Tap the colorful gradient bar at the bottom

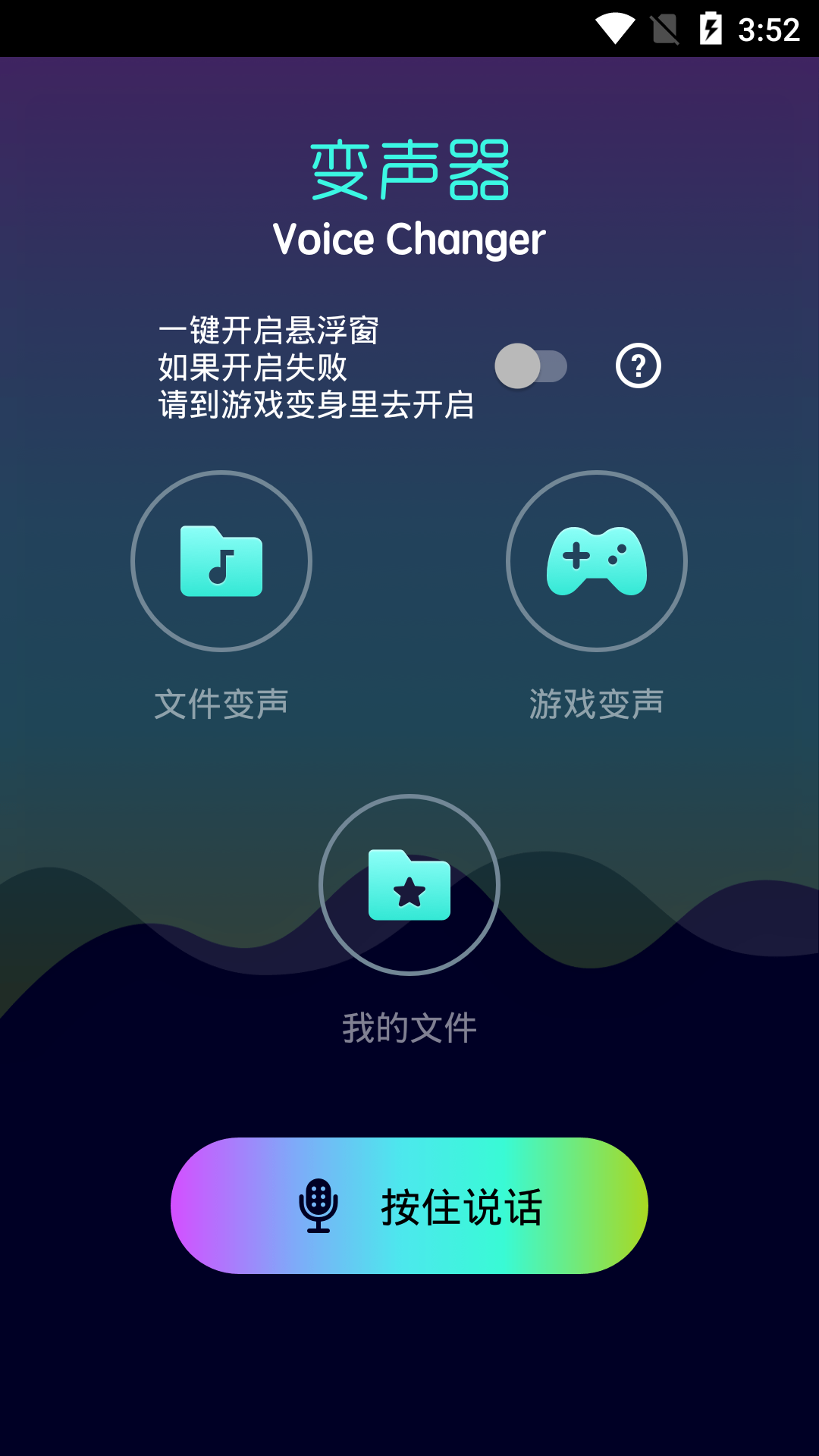[x=409, y=1207]
